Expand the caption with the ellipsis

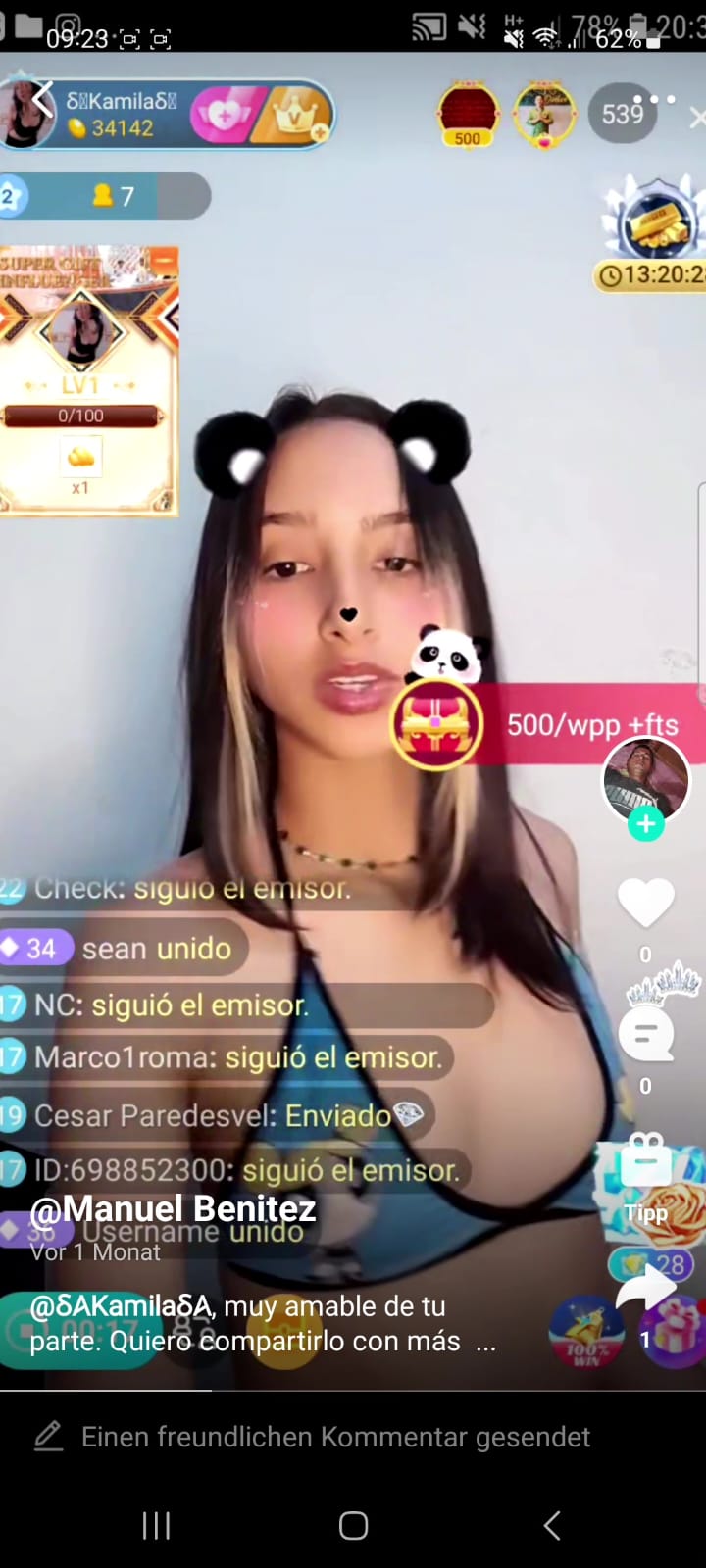[486, 1342]
